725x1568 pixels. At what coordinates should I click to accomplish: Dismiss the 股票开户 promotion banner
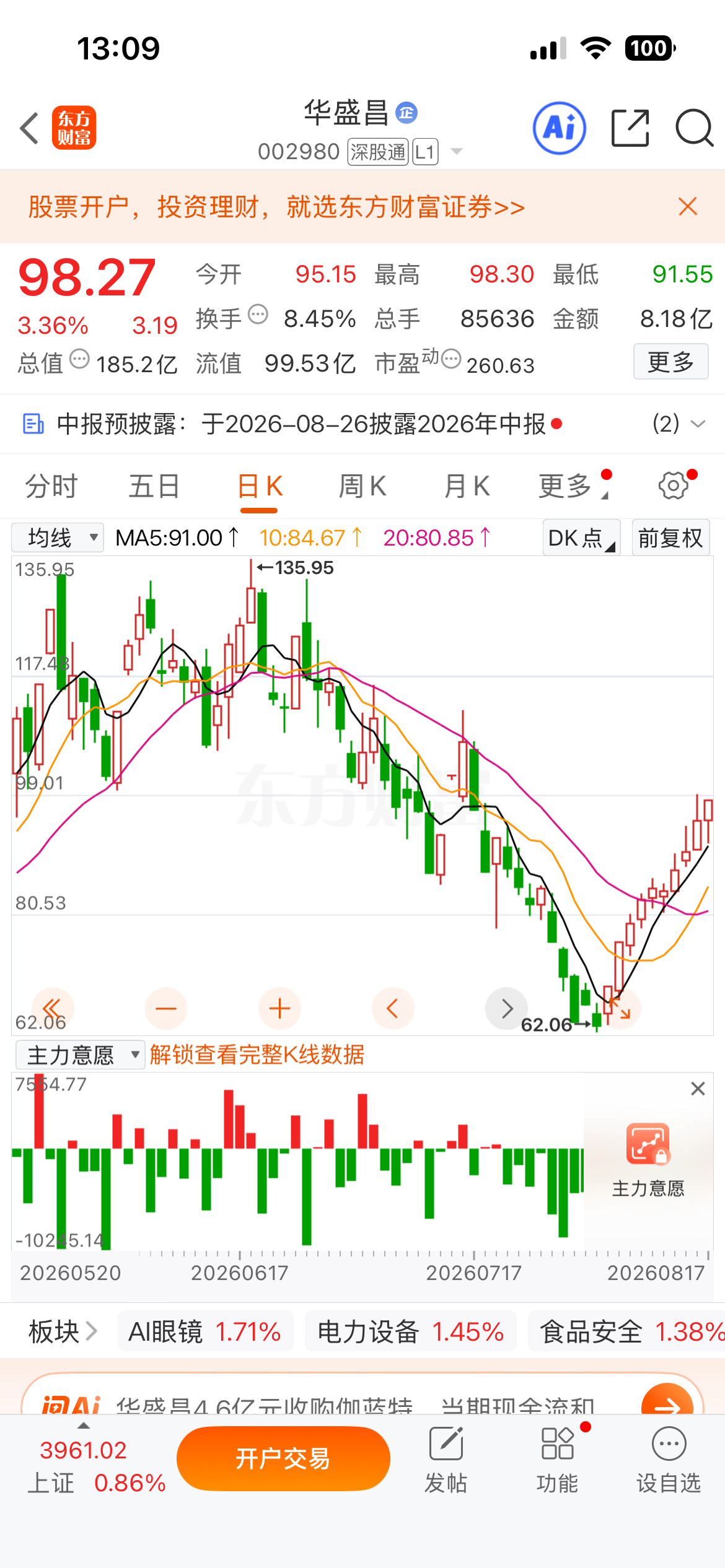coord(688,206)
